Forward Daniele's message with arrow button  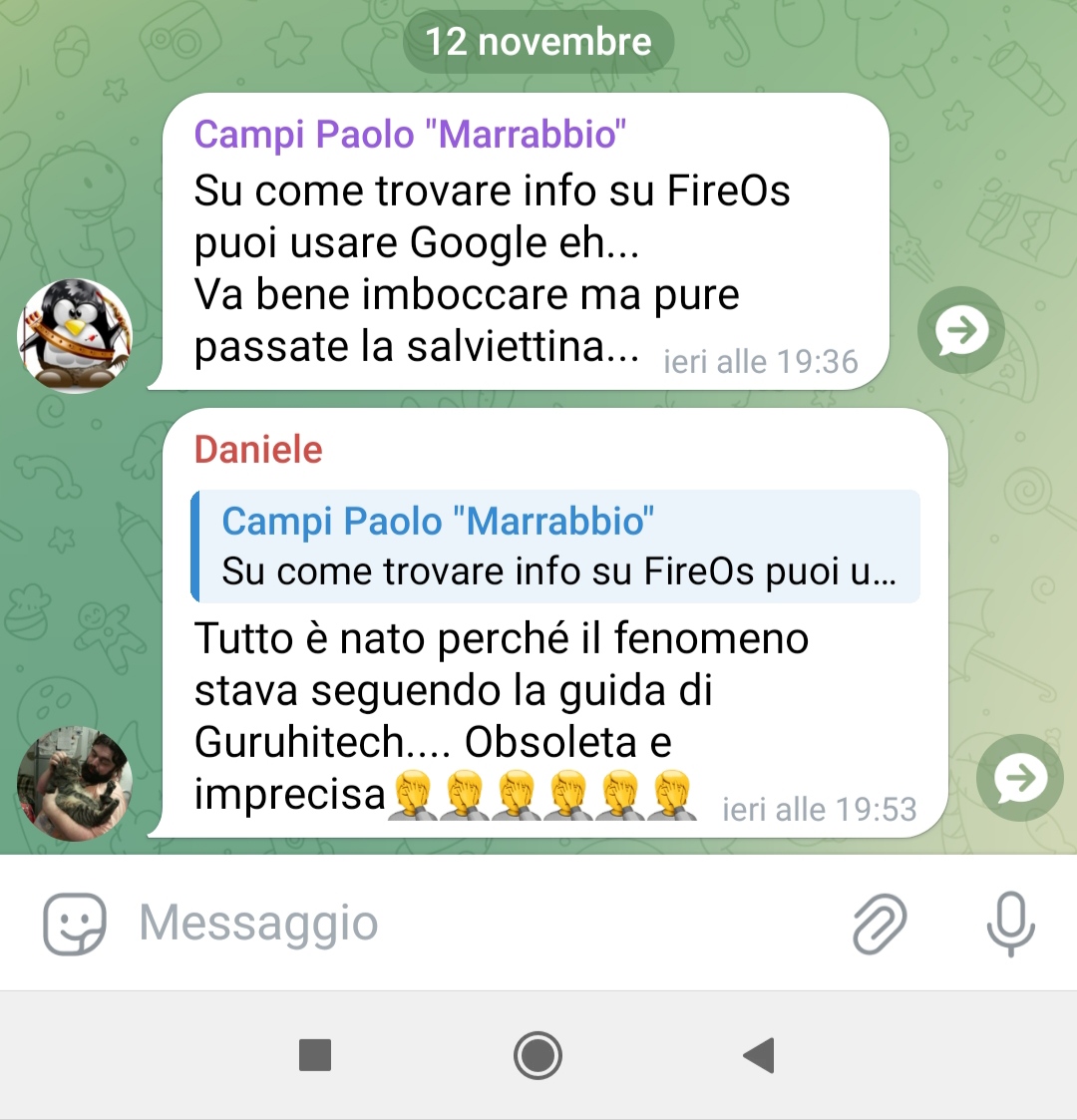[1019, 778]
